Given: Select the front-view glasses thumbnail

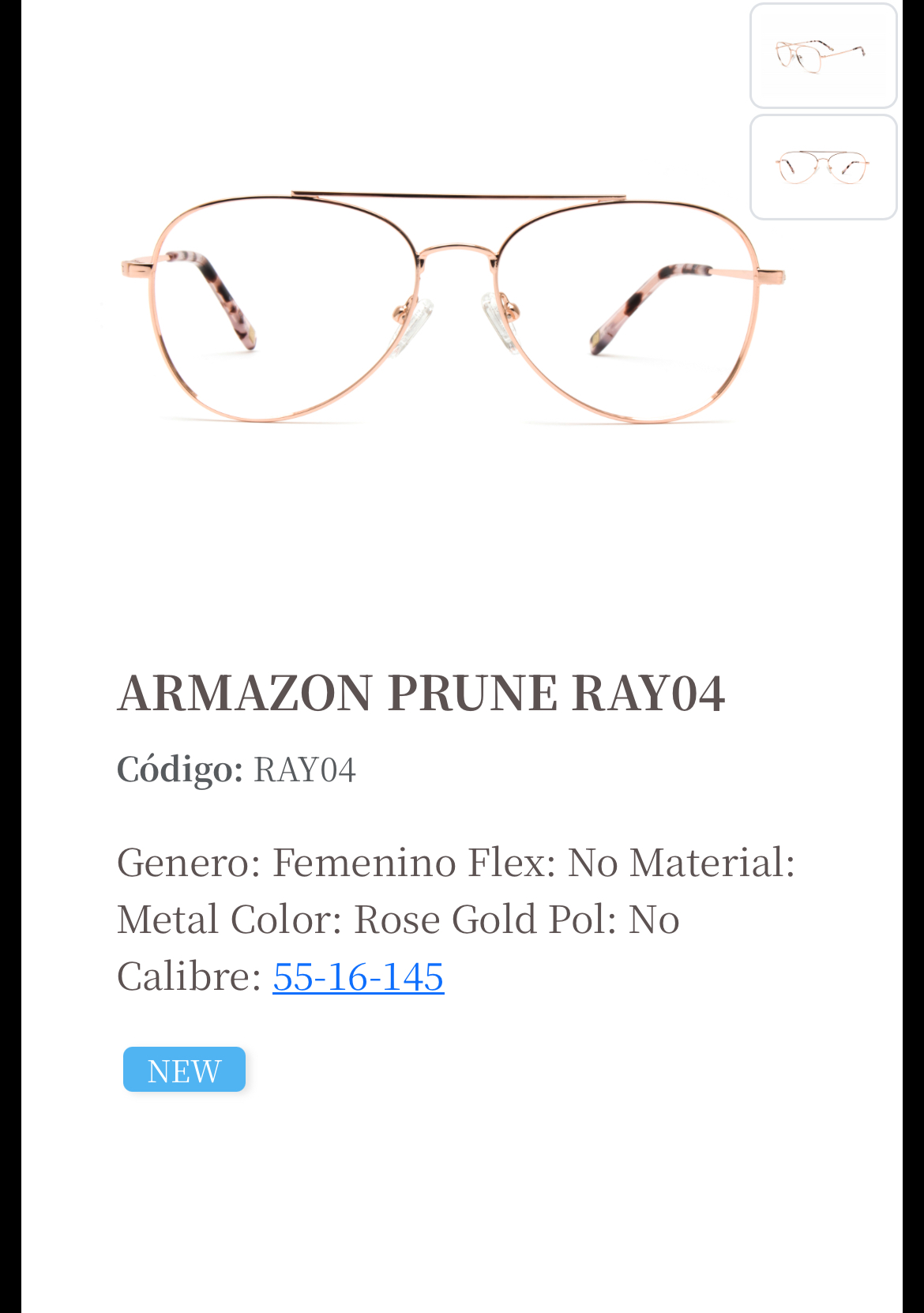Looking at the screenshot, I should (823, 167).
